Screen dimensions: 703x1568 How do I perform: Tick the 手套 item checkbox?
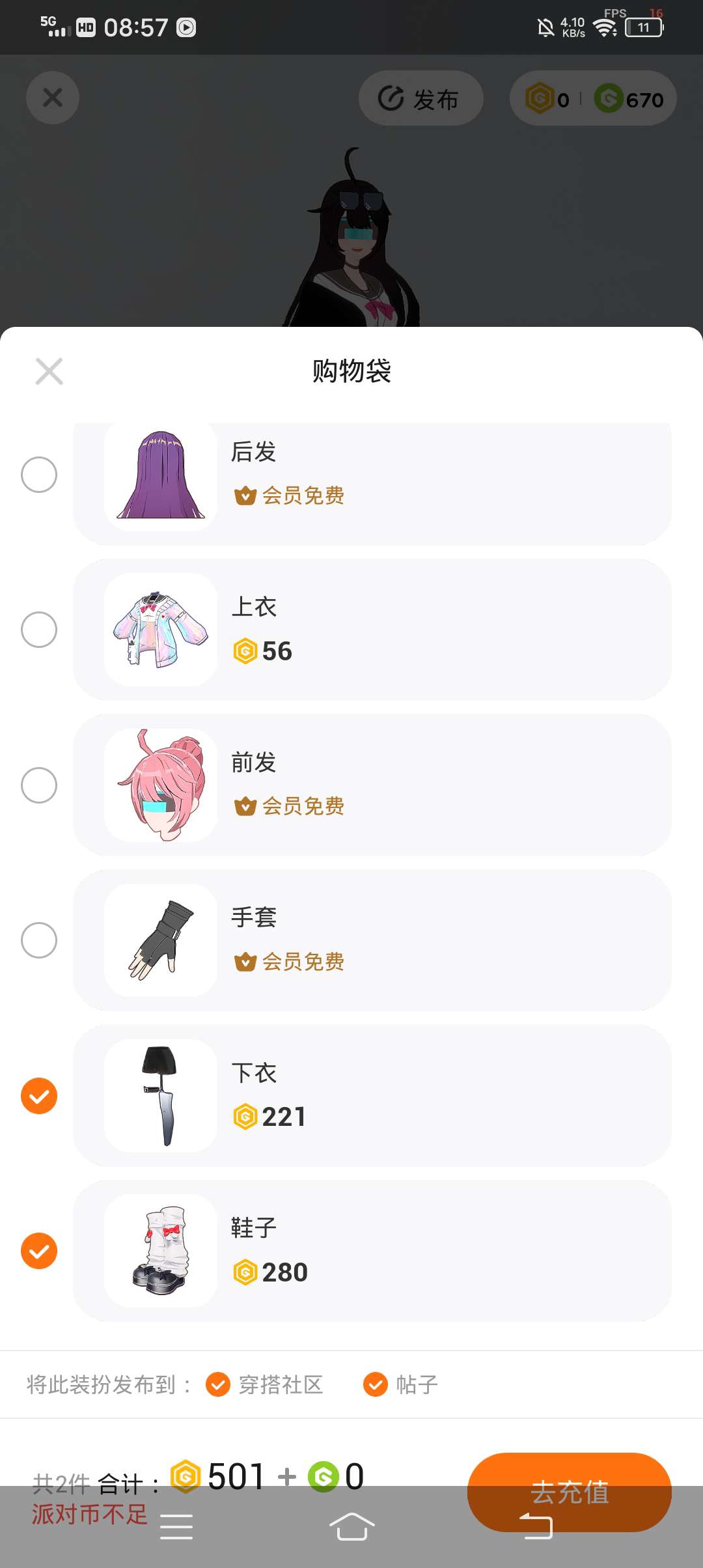(x=39, y=940)
